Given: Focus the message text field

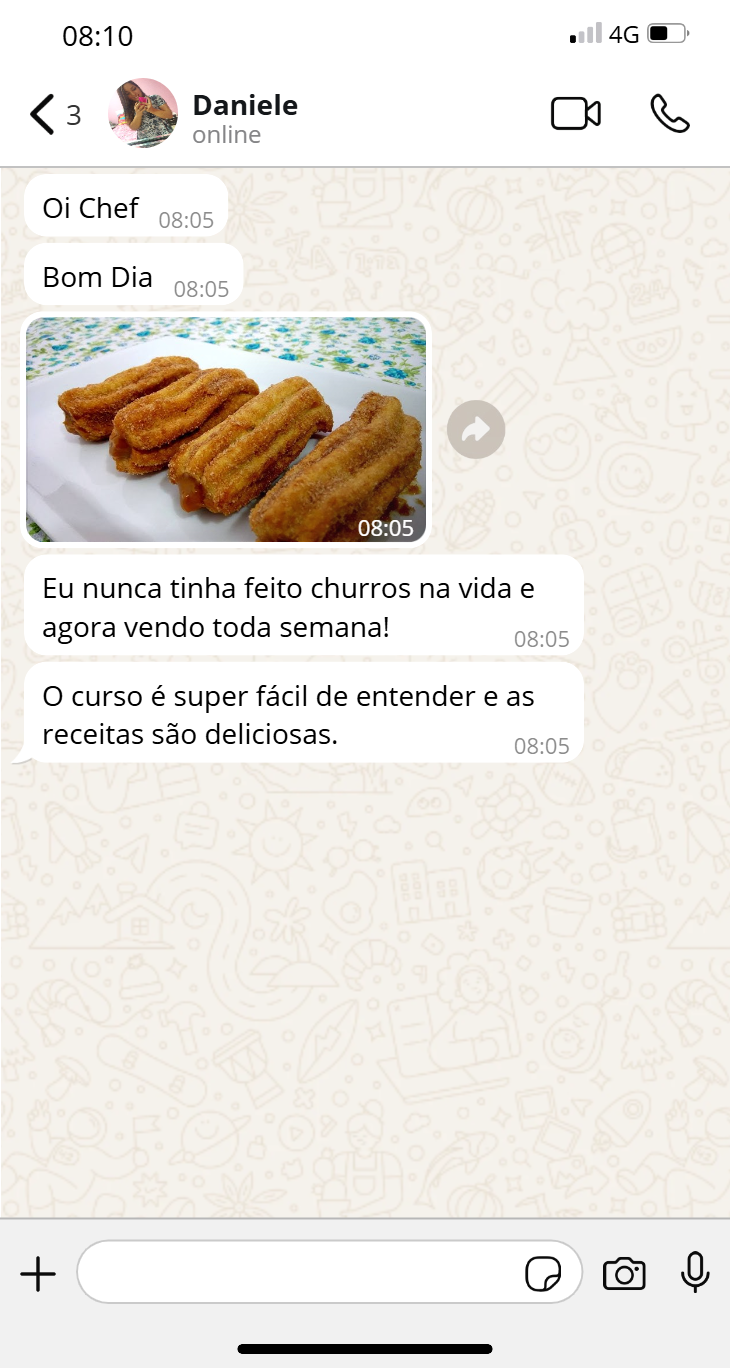Looking at the screenshot, I should [x=300, y=1273].
